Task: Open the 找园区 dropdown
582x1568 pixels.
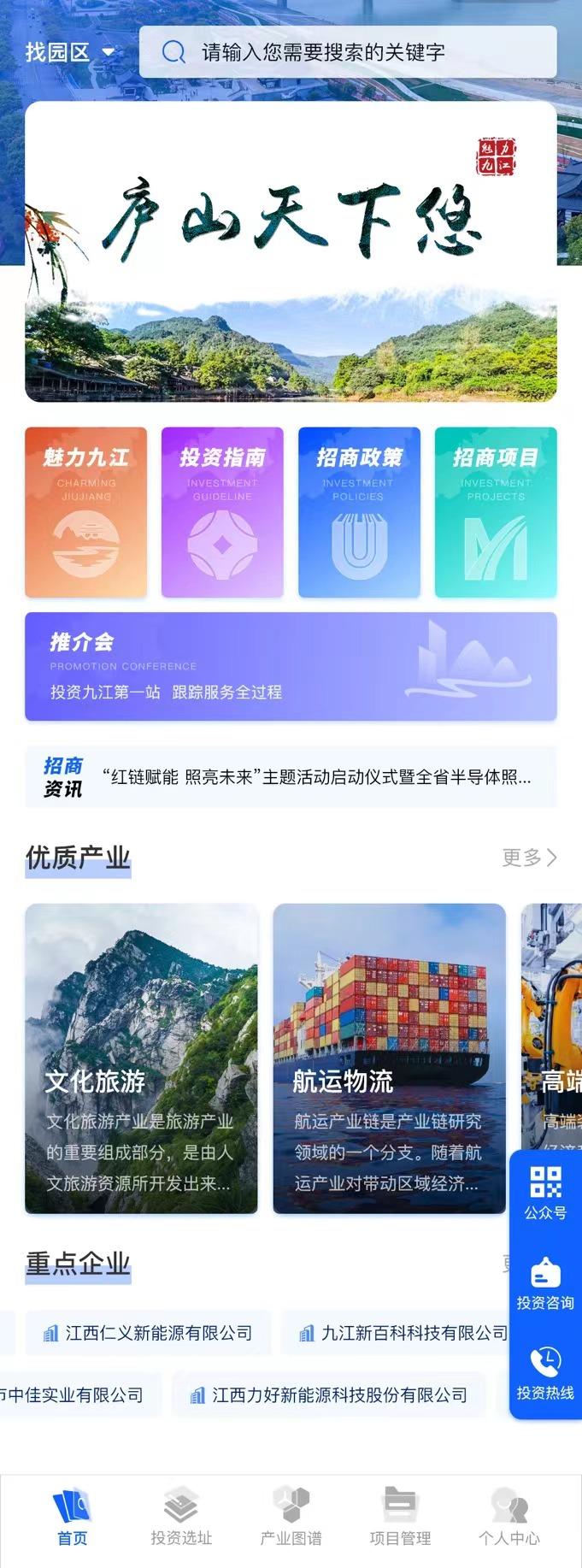Action: 69,53
